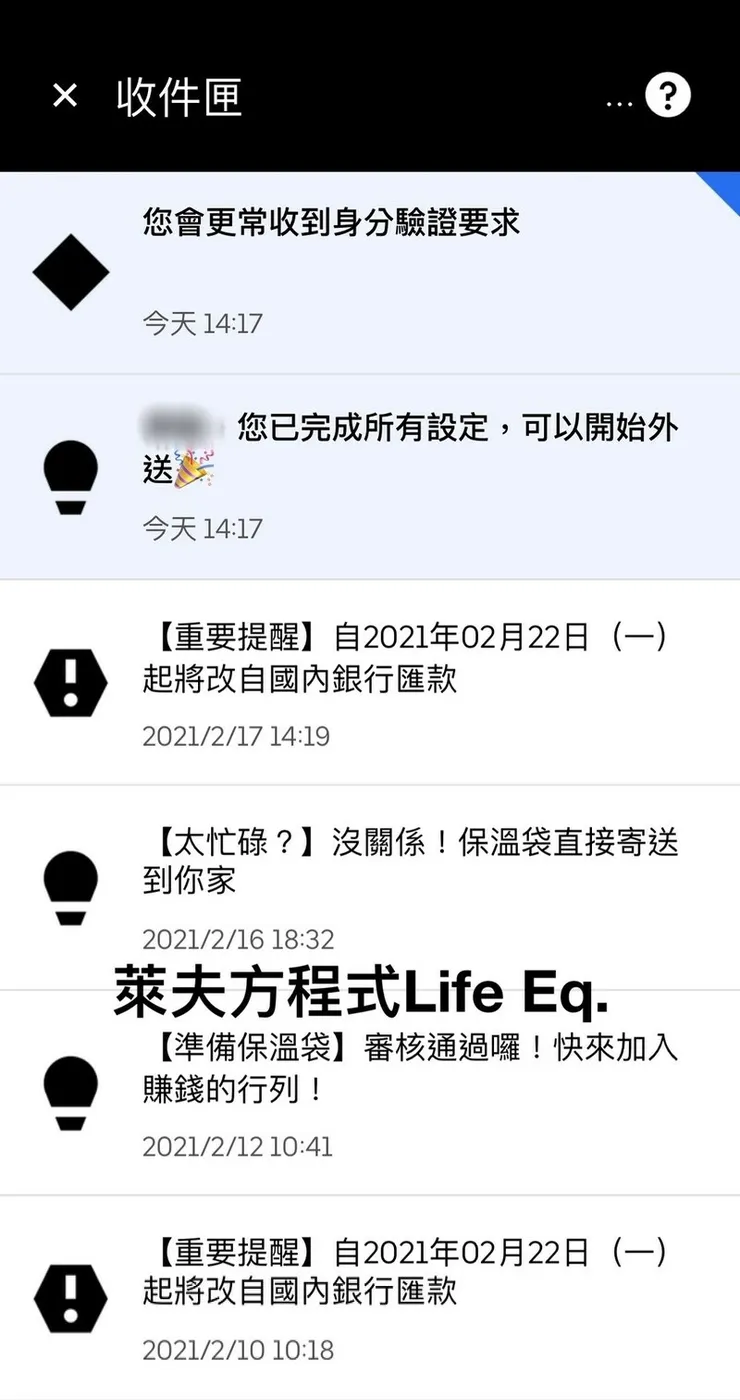This screenshot has width=740, height=1400.
Task: Close the inbox with the X button
Action: pyautogui.click(x=64, y=95)
